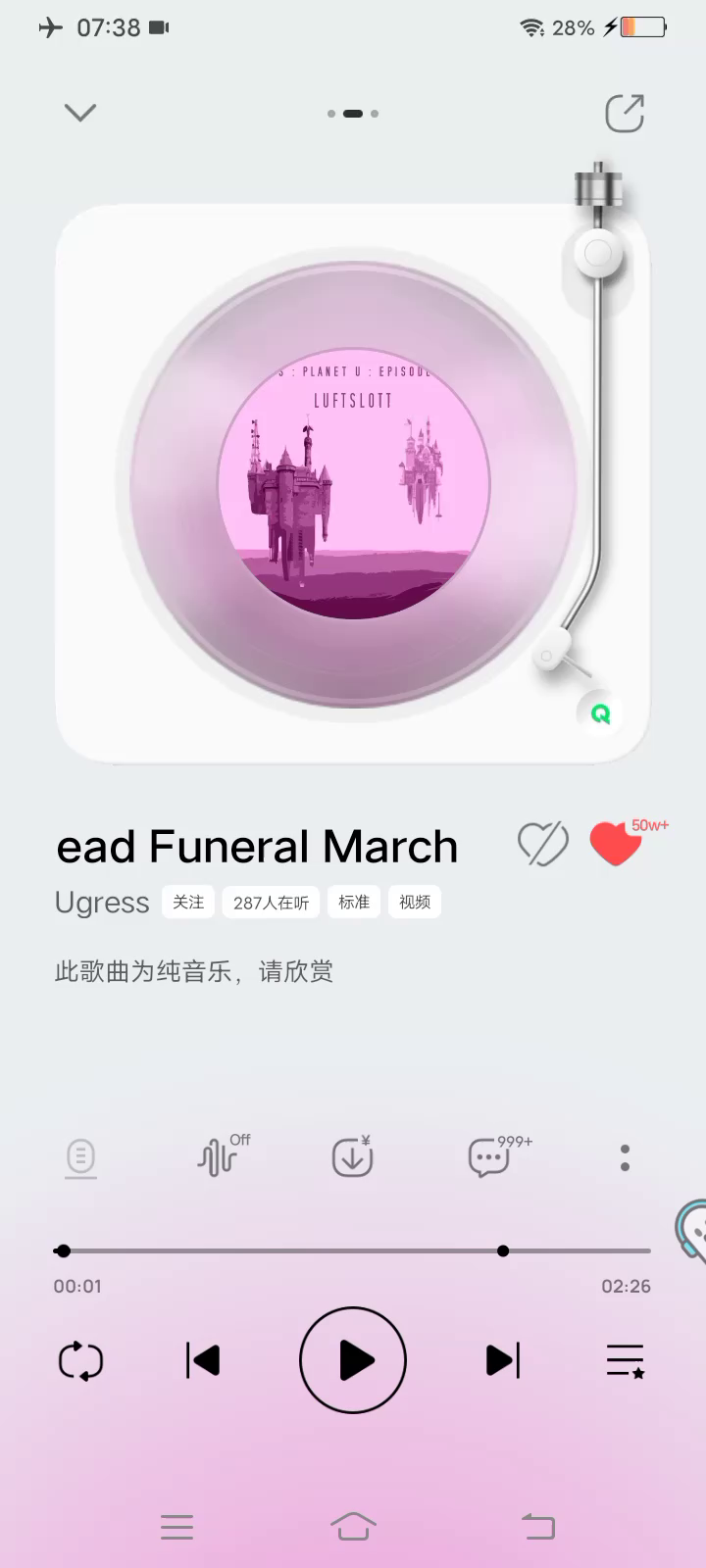Go to the system home screen
This screenshot has width=706, height=1568.
coord(353,1526)
